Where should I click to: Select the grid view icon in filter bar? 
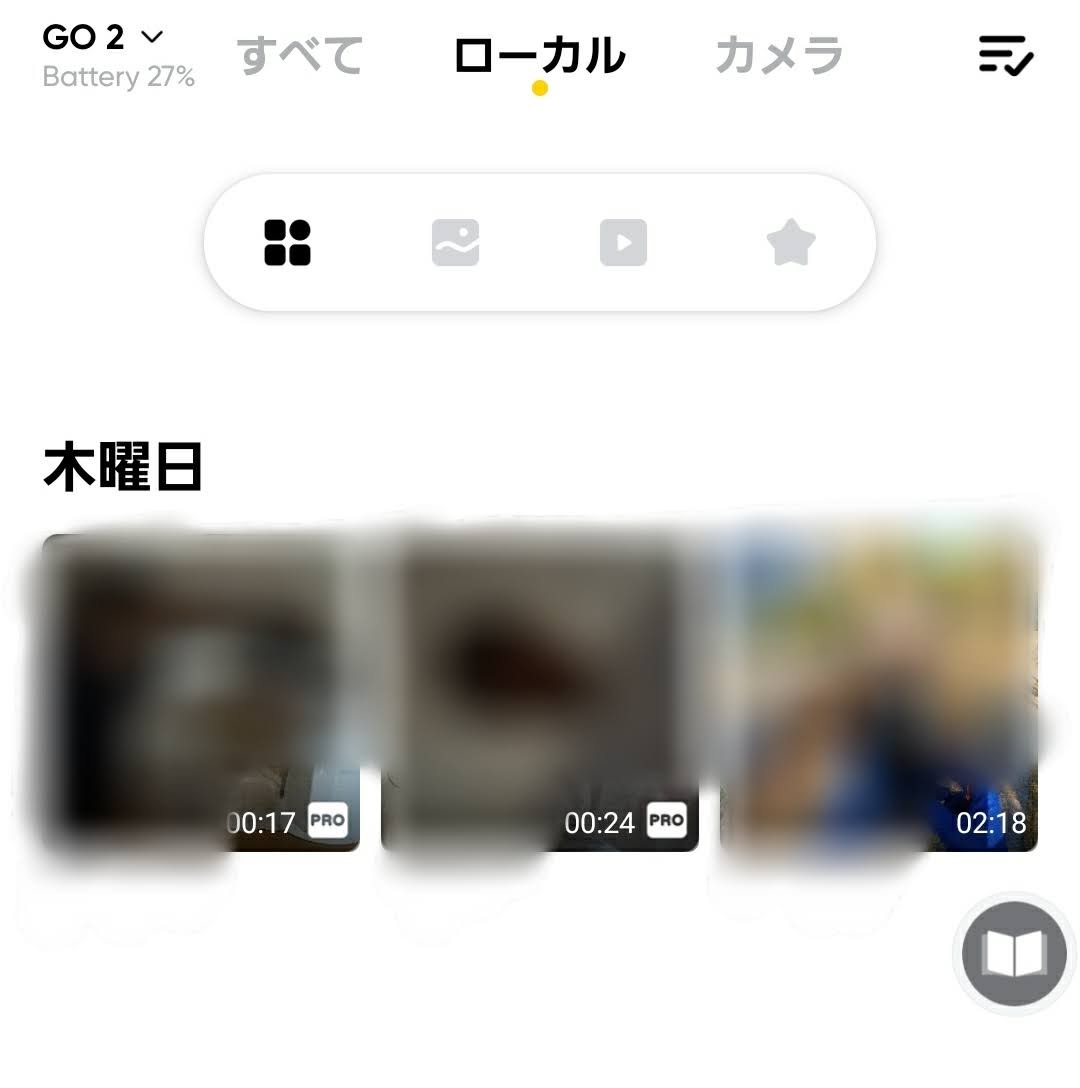(x=288, y=242)
